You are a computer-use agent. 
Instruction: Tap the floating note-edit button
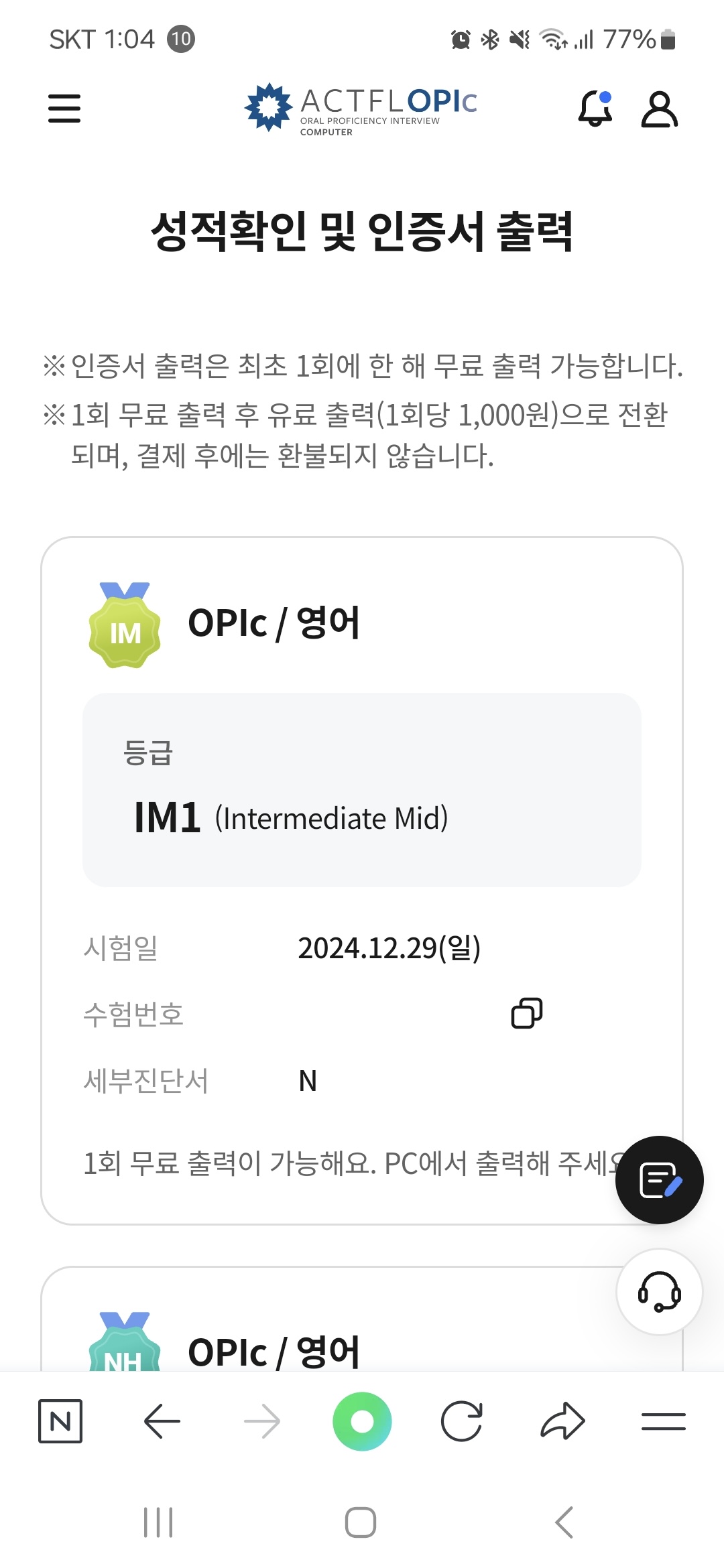[x=660, y=1180]
